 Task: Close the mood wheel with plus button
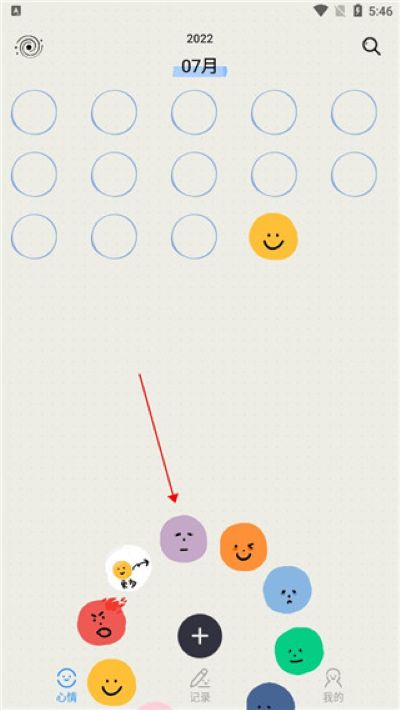200,636
